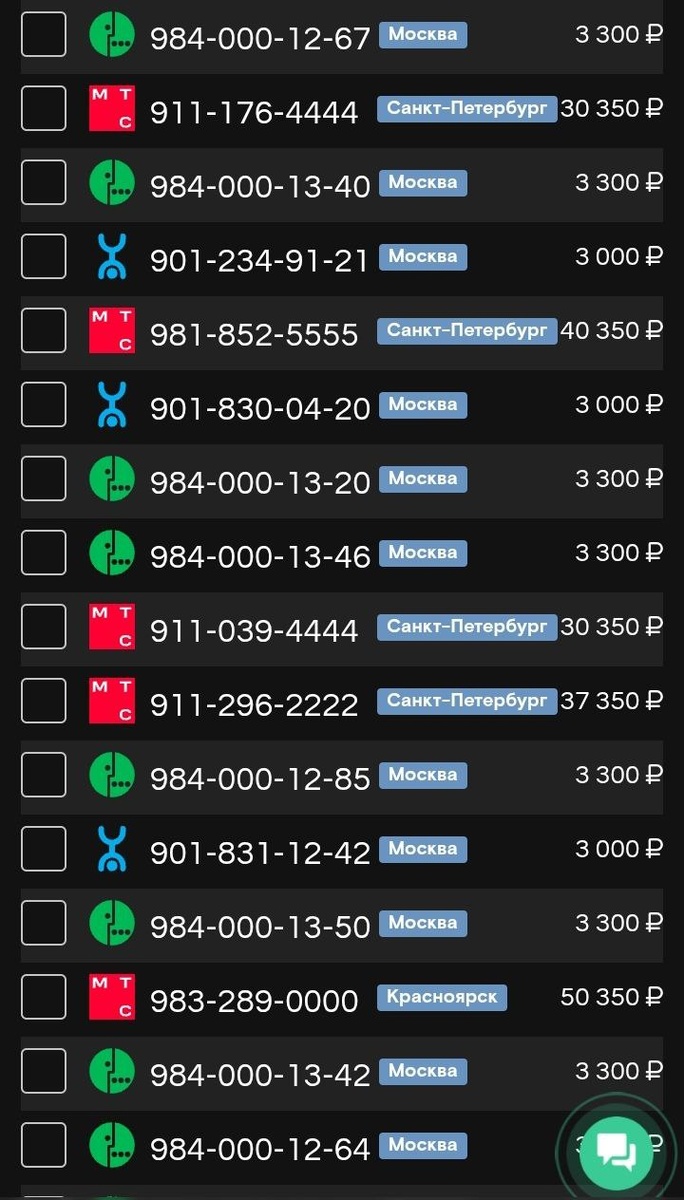Tick the box for 984-000-13-20
This screenshot has height=1200, width=684.
(x=44, y=479)
